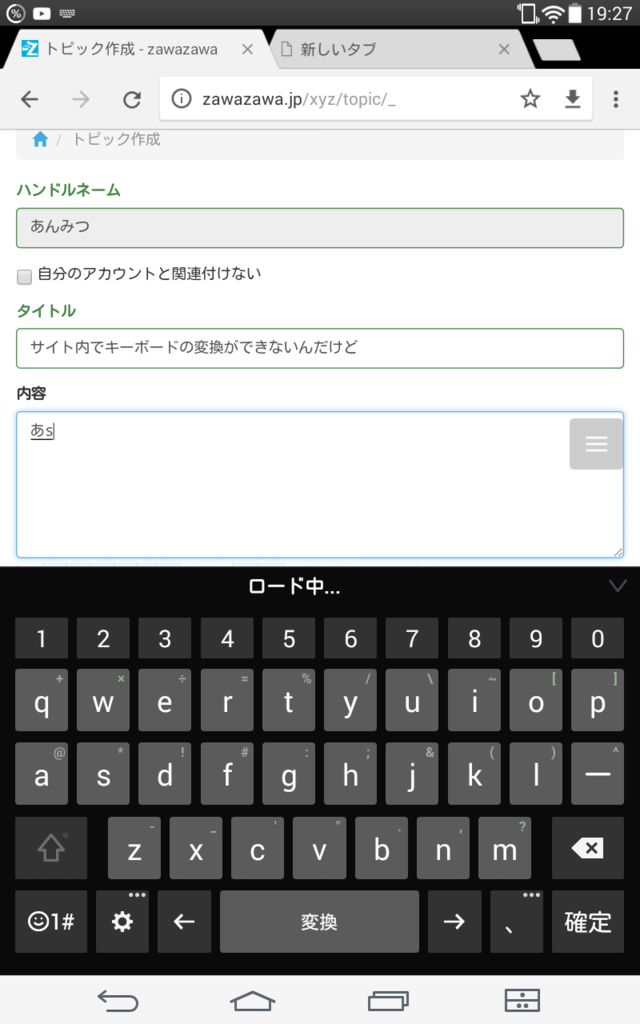Reload the page with the refresh icon
Viewport: 640px width, 1024px height.
pyautogui.click(x=132, y=98)
